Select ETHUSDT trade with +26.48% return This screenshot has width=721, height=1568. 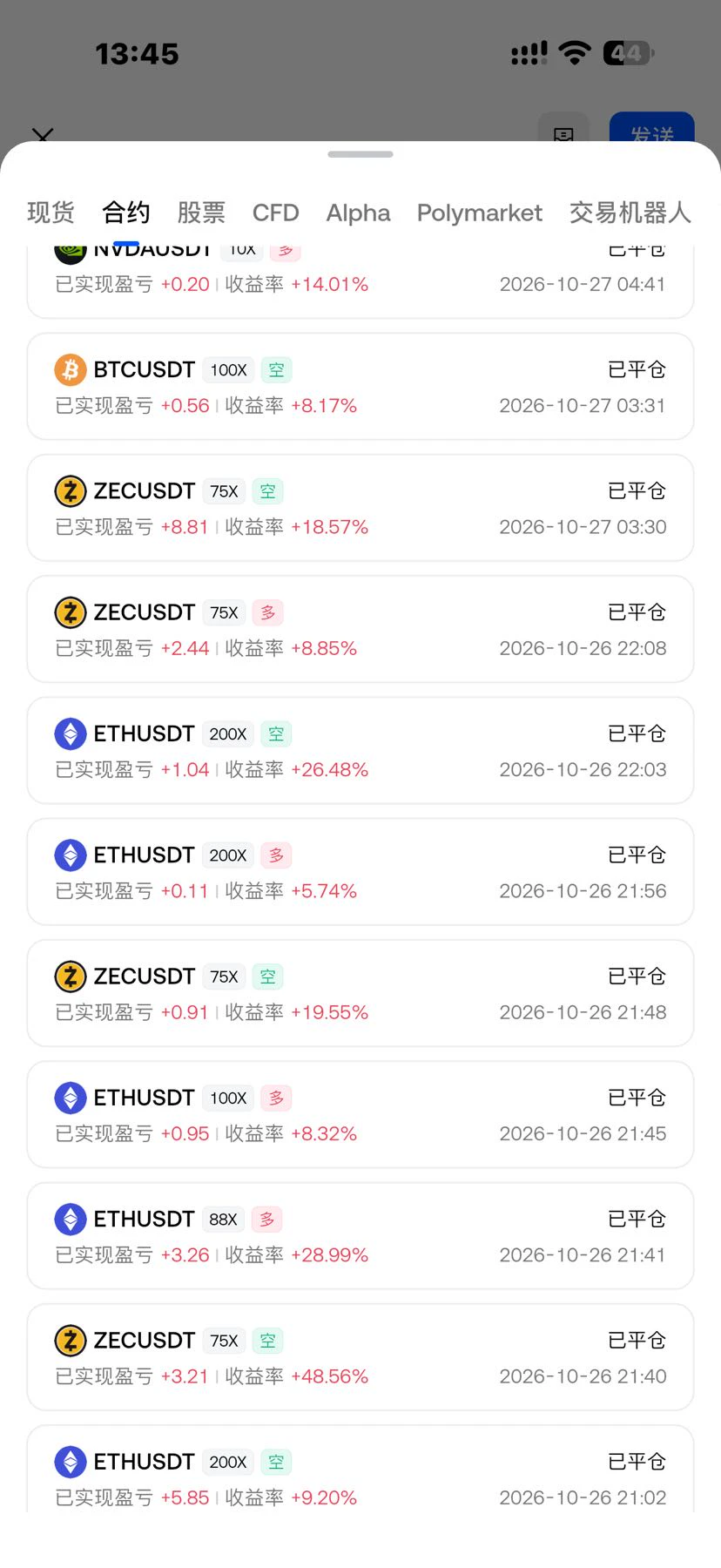pos(360,750)
